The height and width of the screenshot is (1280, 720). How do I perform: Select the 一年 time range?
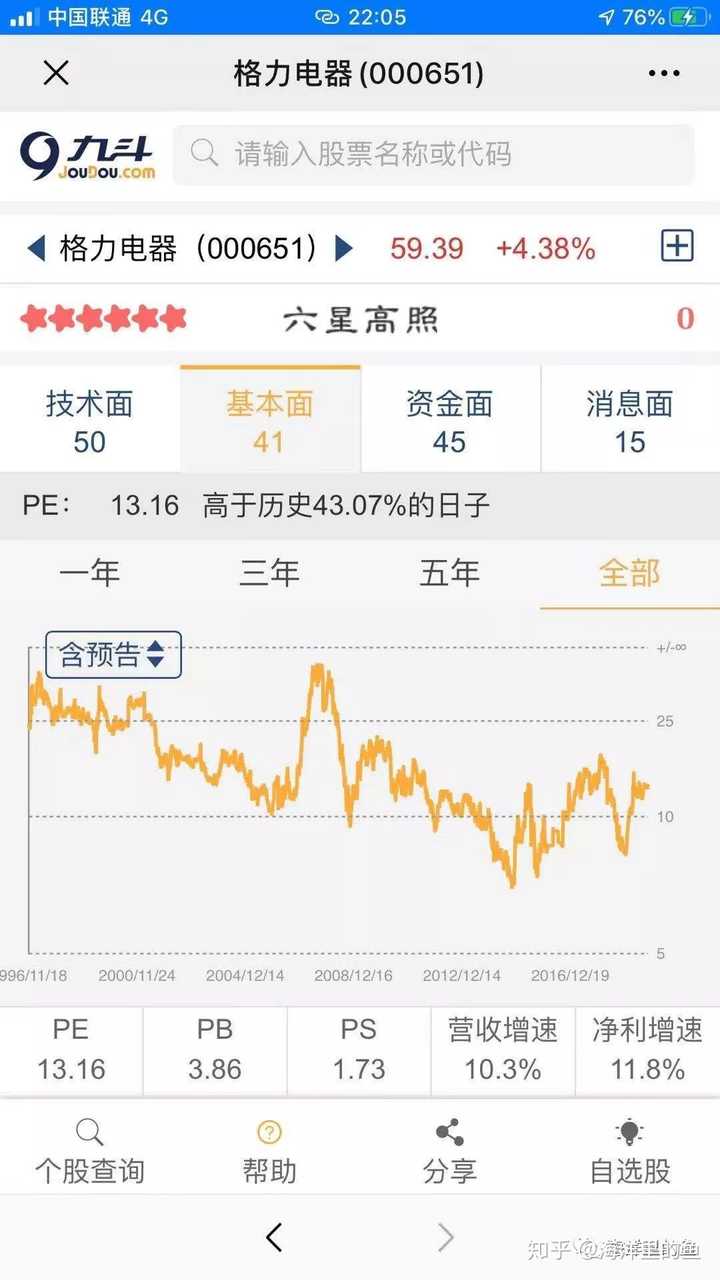pyautogui.click(x=90, y=572)
